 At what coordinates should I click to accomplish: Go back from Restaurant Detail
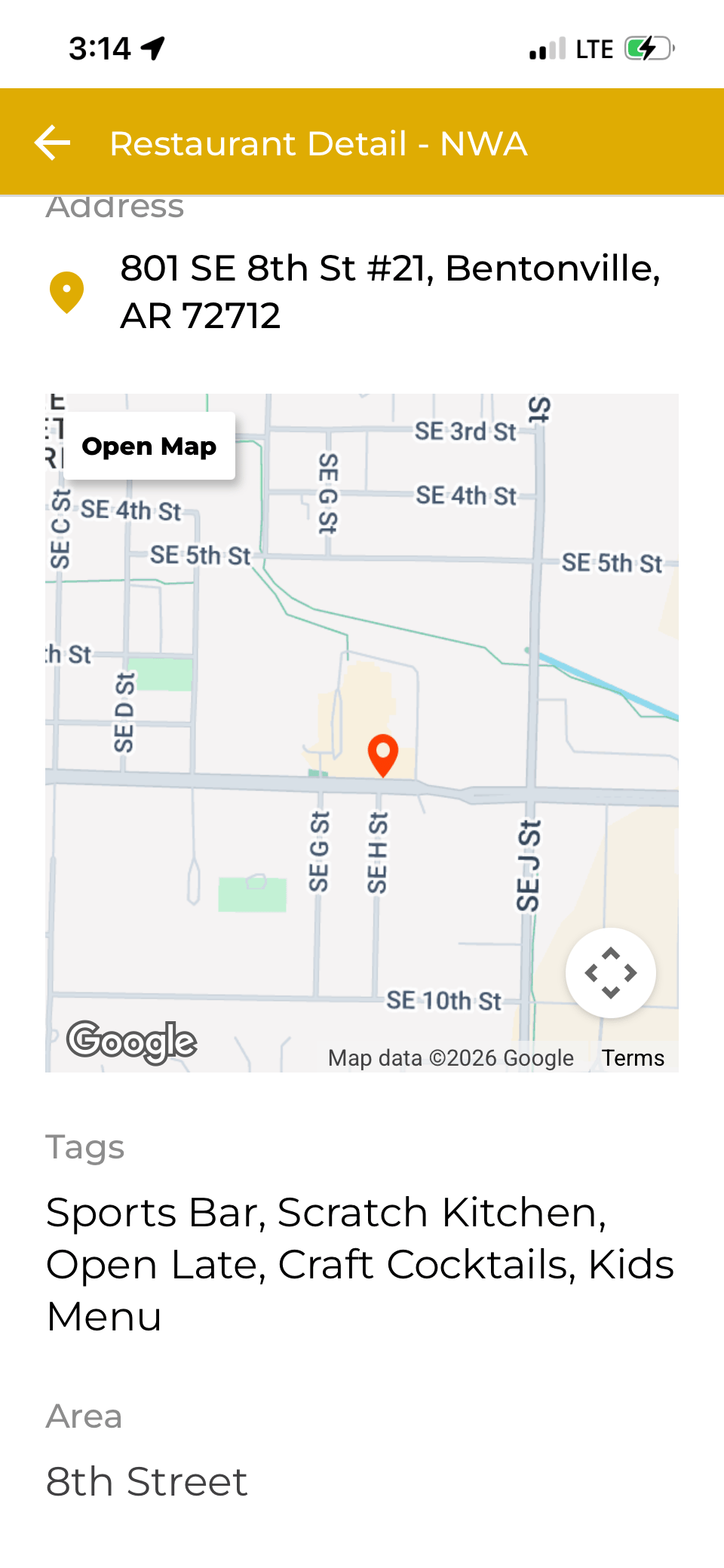(x=53, y=143)
